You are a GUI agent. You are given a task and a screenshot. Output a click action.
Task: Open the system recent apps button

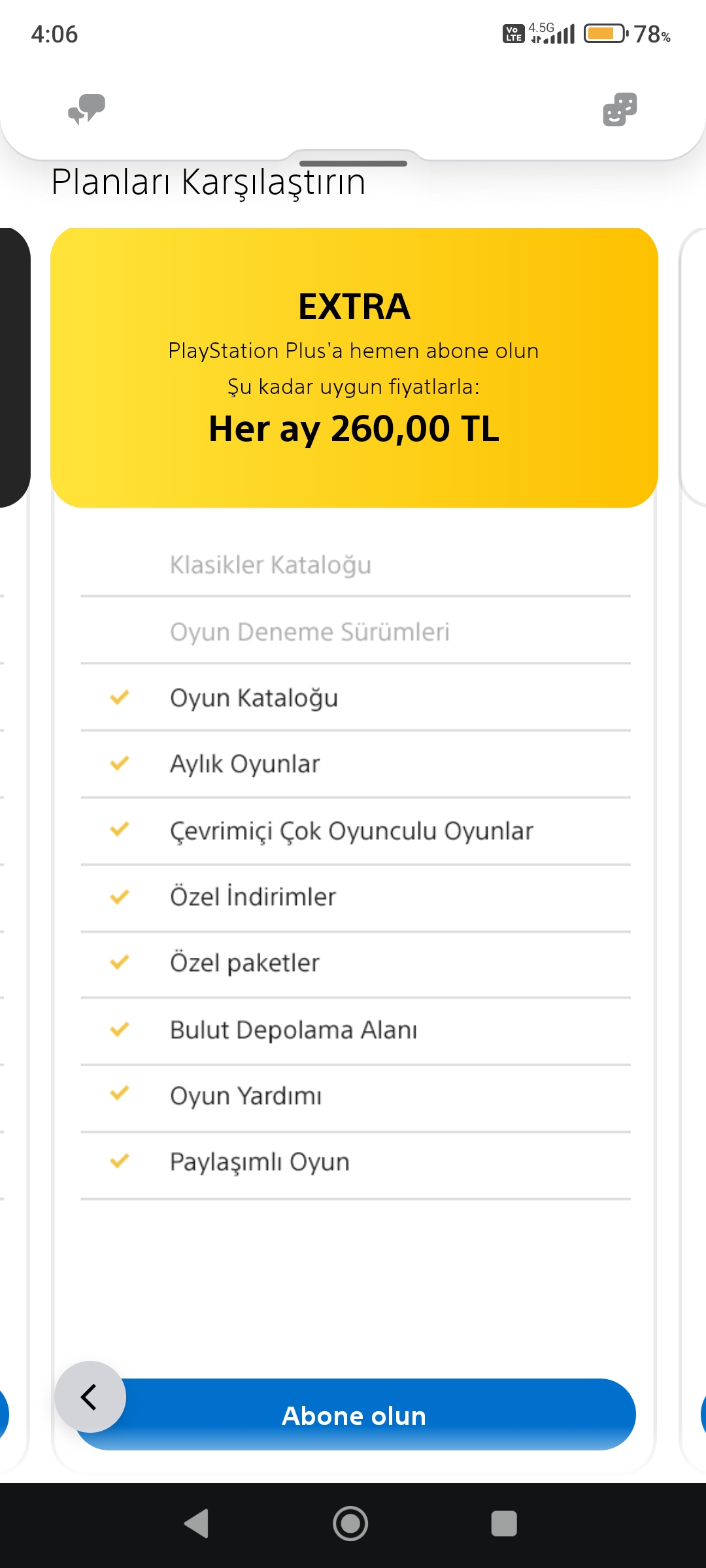[x=504, y=1524]
